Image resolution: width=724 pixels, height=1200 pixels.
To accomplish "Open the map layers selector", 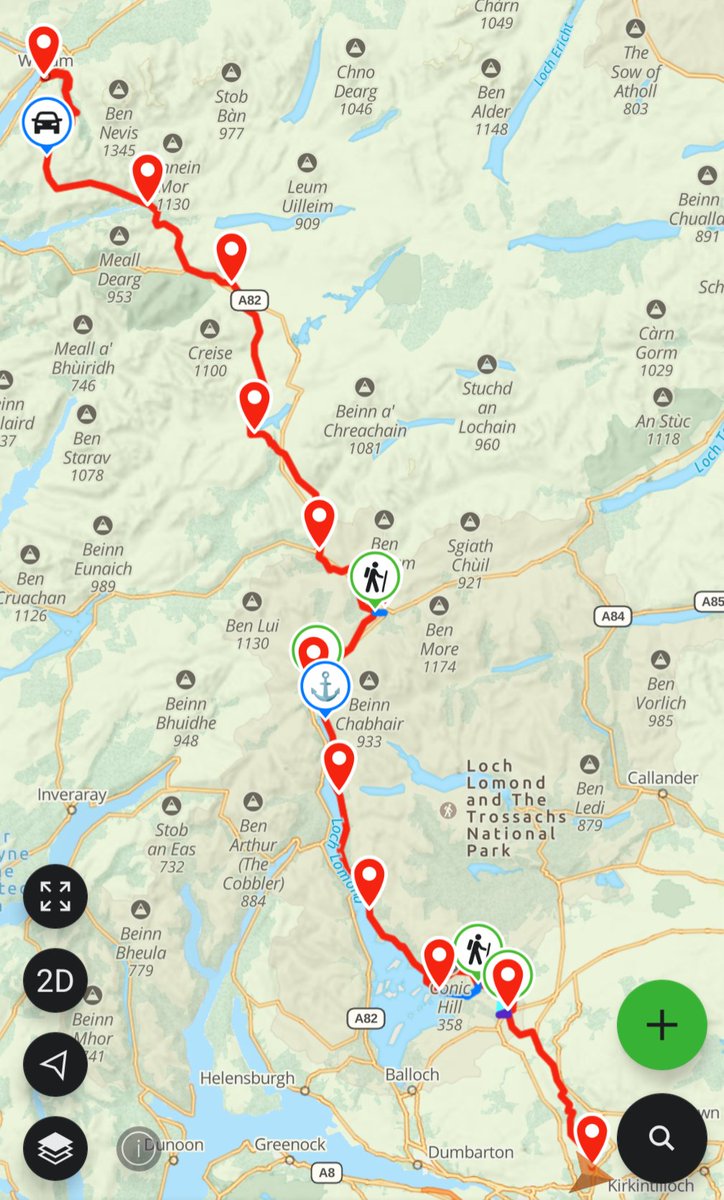I will [55, 1149].
